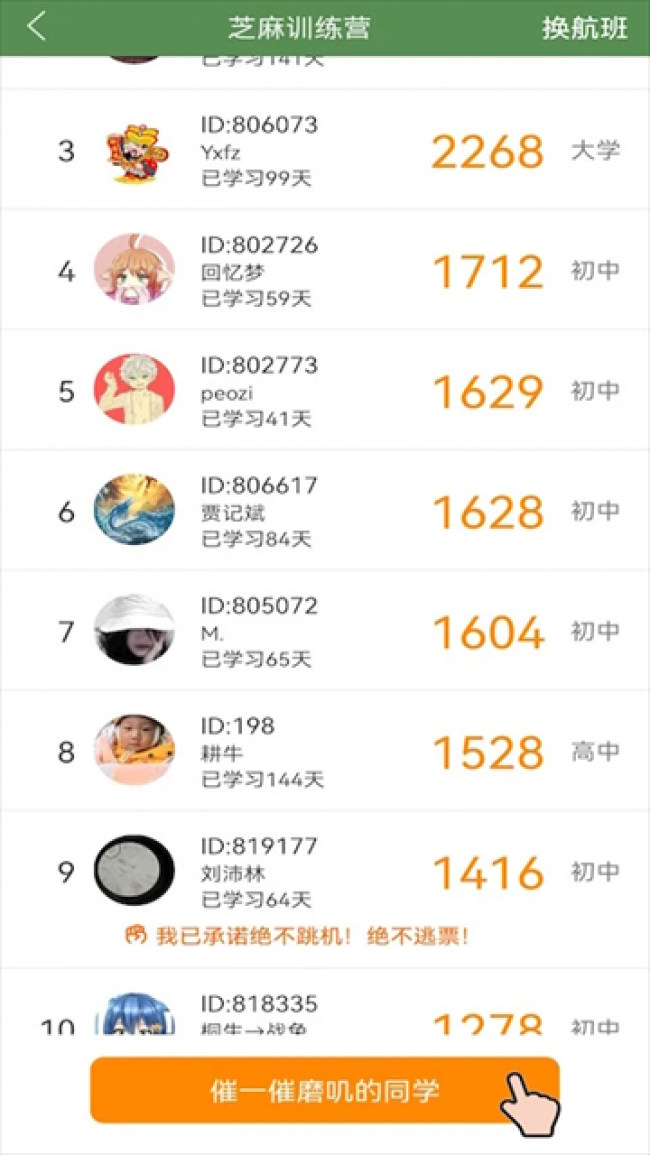Image resolution: width=650 pixels, height=1155 pixels.
Task: Select 贾记斌's row in the leaderboard
Action: tap(325, 511)
